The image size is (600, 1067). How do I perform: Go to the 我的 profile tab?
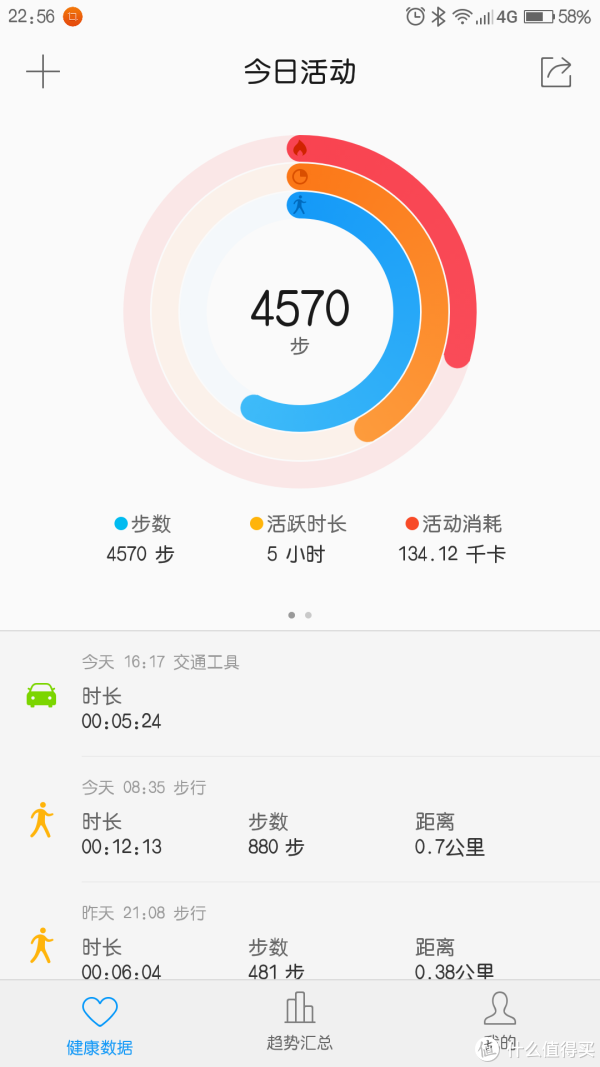(x=500, y=1024)
